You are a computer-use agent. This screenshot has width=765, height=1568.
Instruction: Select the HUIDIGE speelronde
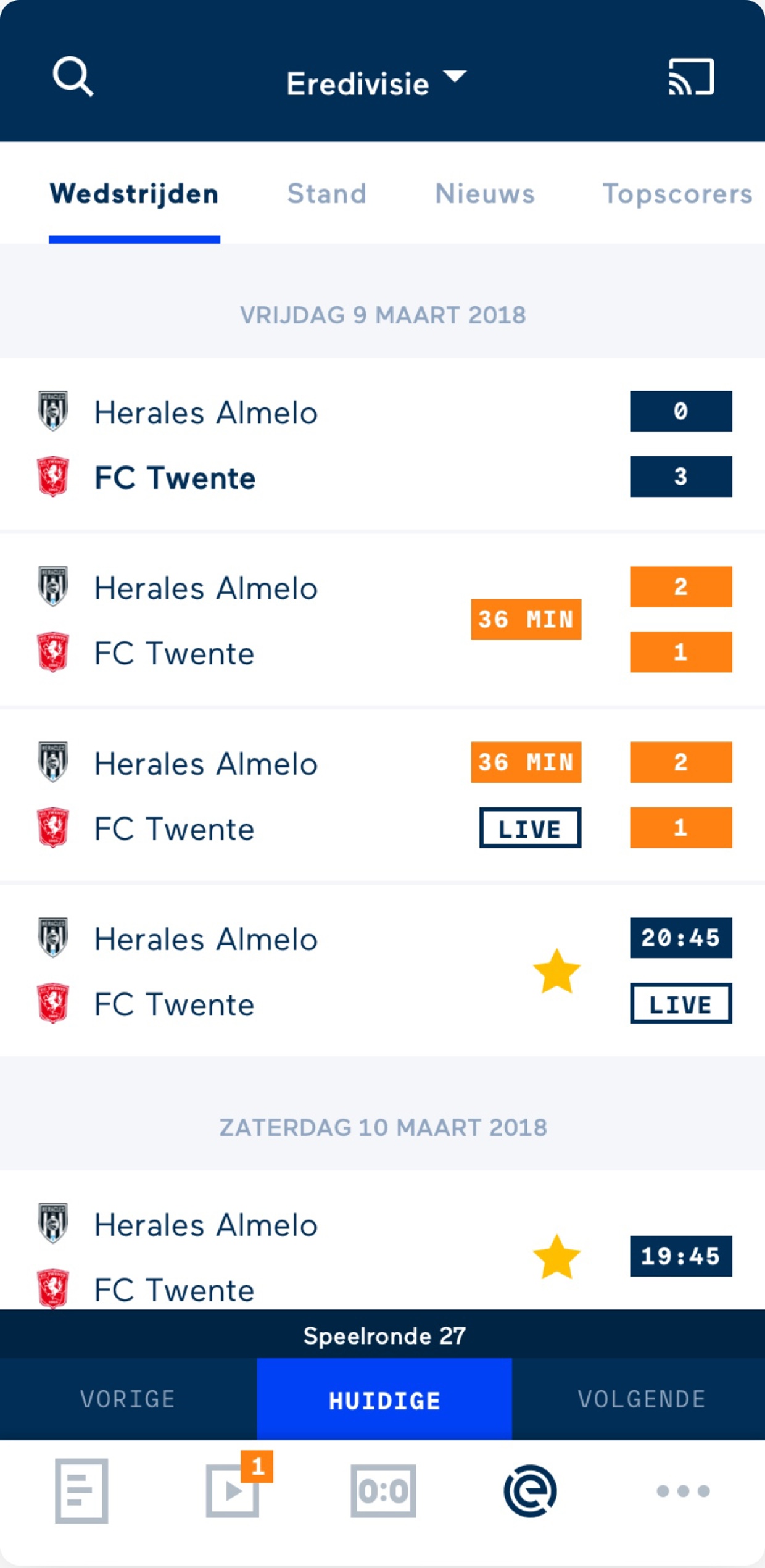(384, 1400)
